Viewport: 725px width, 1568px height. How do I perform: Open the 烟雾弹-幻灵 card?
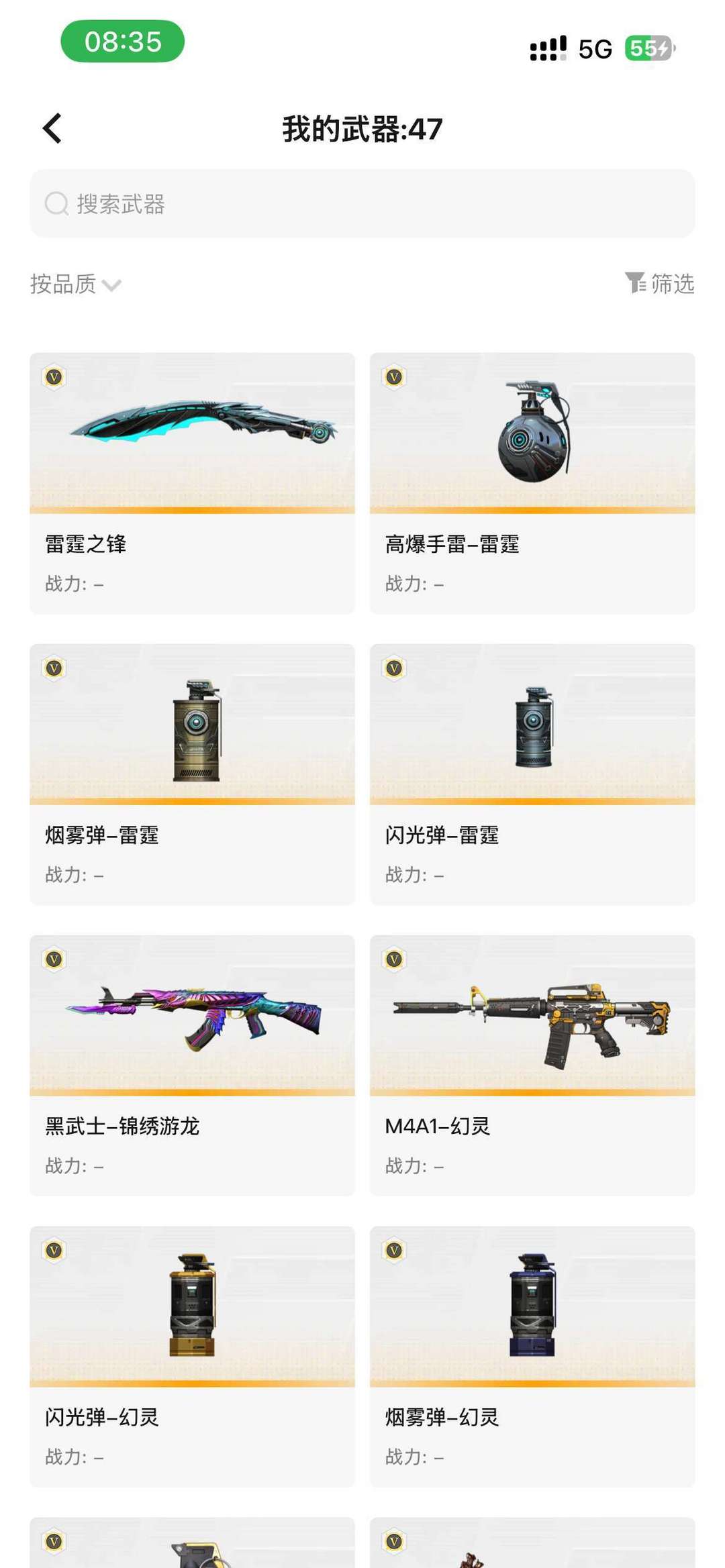point(532,1357)
